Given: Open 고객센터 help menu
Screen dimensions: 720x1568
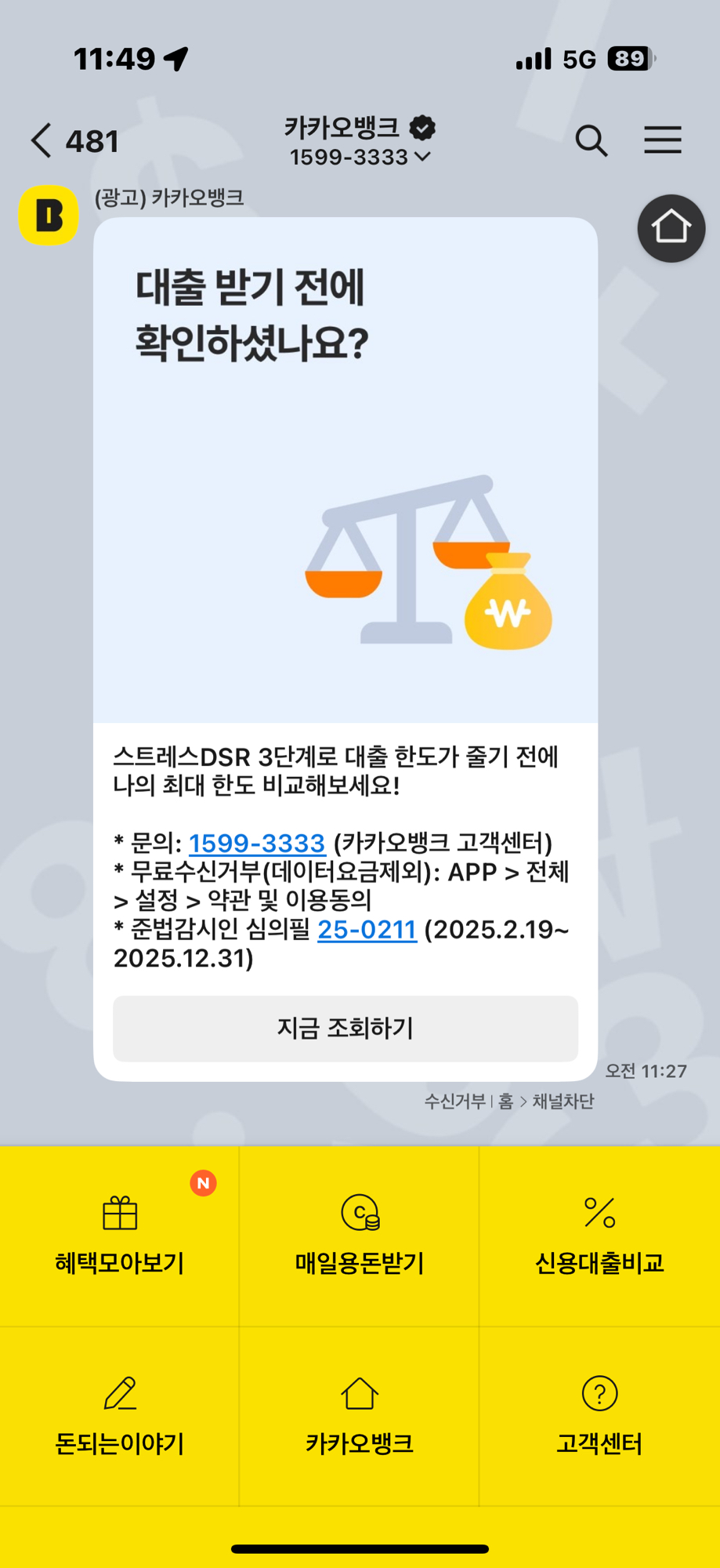Looking at the screenshot, I should [x=599, y=1417].
